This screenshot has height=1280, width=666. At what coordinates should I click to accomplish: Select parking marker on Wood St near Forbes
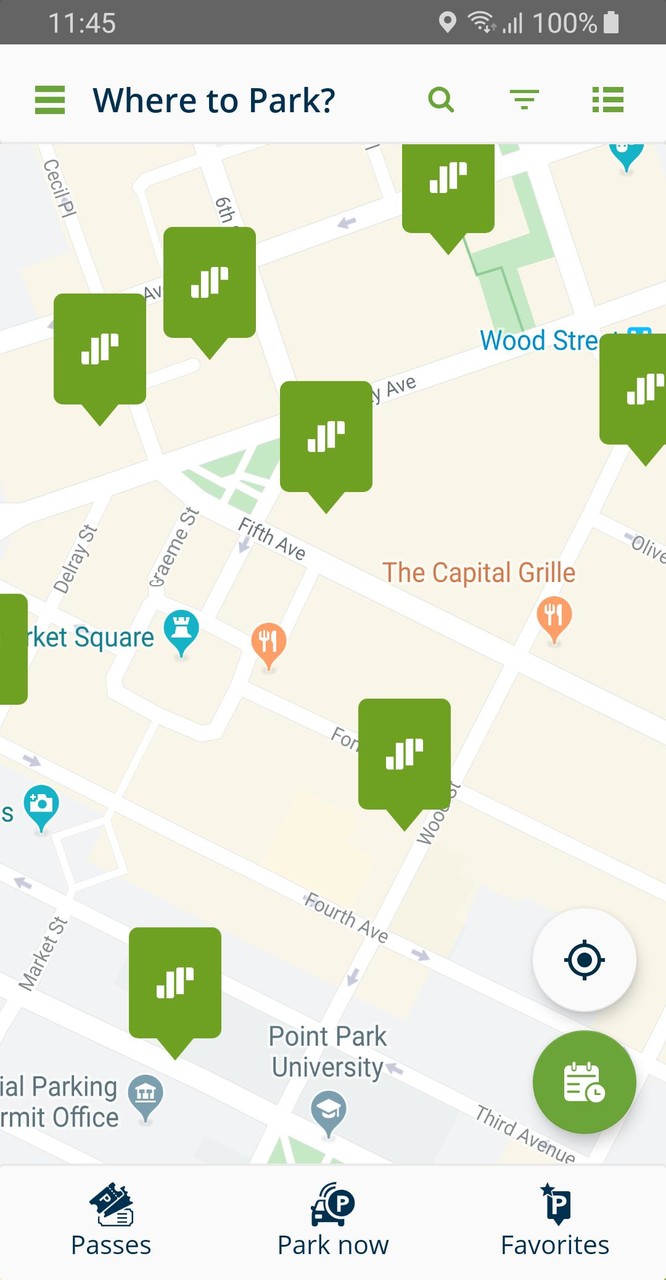404,754
